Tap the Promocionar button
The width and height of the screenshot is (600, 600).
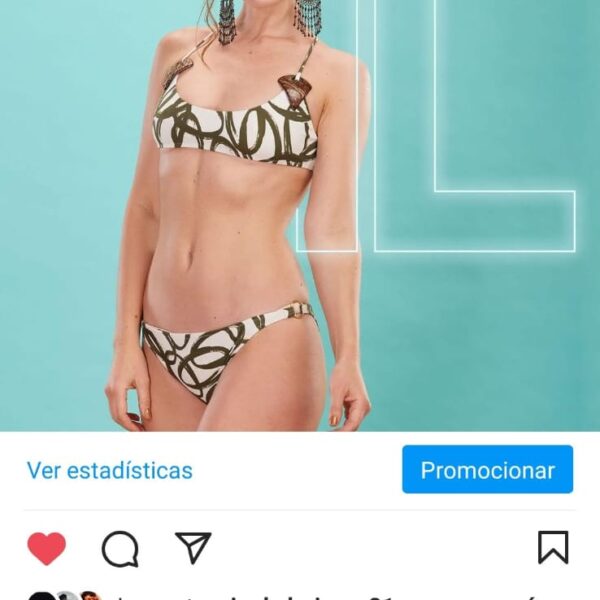[487, 470]
